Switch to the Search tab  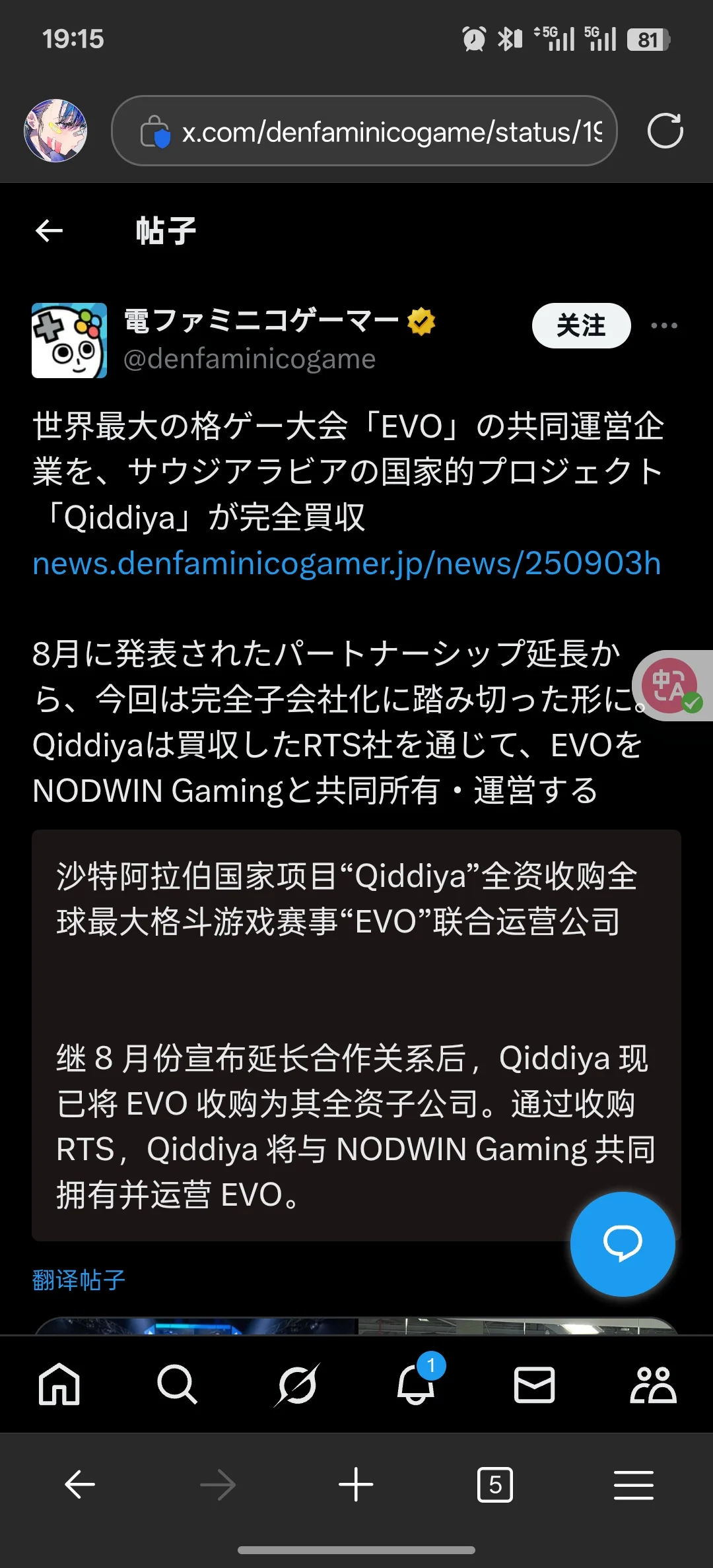tap(177, 1384)
